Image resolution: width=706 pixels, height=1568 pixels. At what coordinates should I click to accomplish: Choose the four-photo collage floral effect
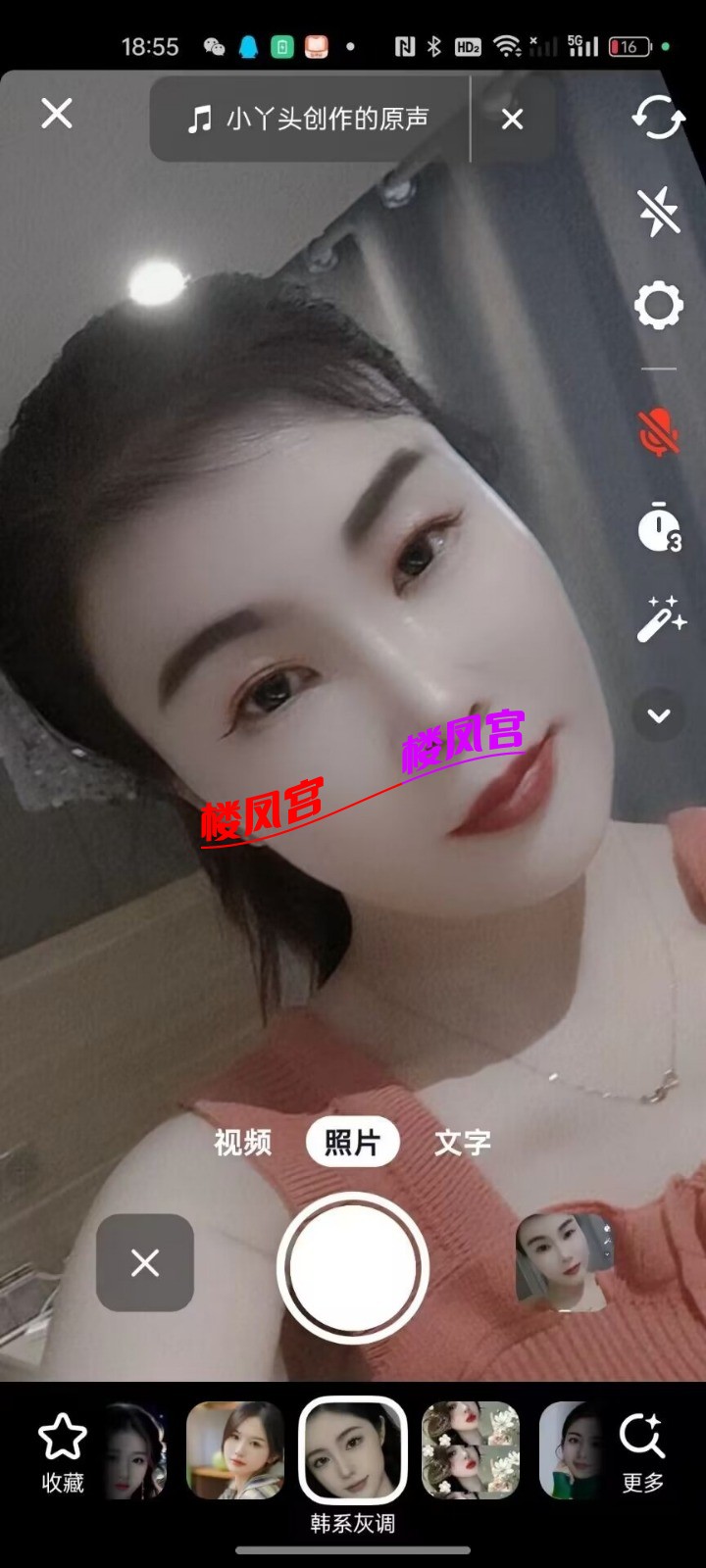pyautogui.click(x=471, y=1450)
